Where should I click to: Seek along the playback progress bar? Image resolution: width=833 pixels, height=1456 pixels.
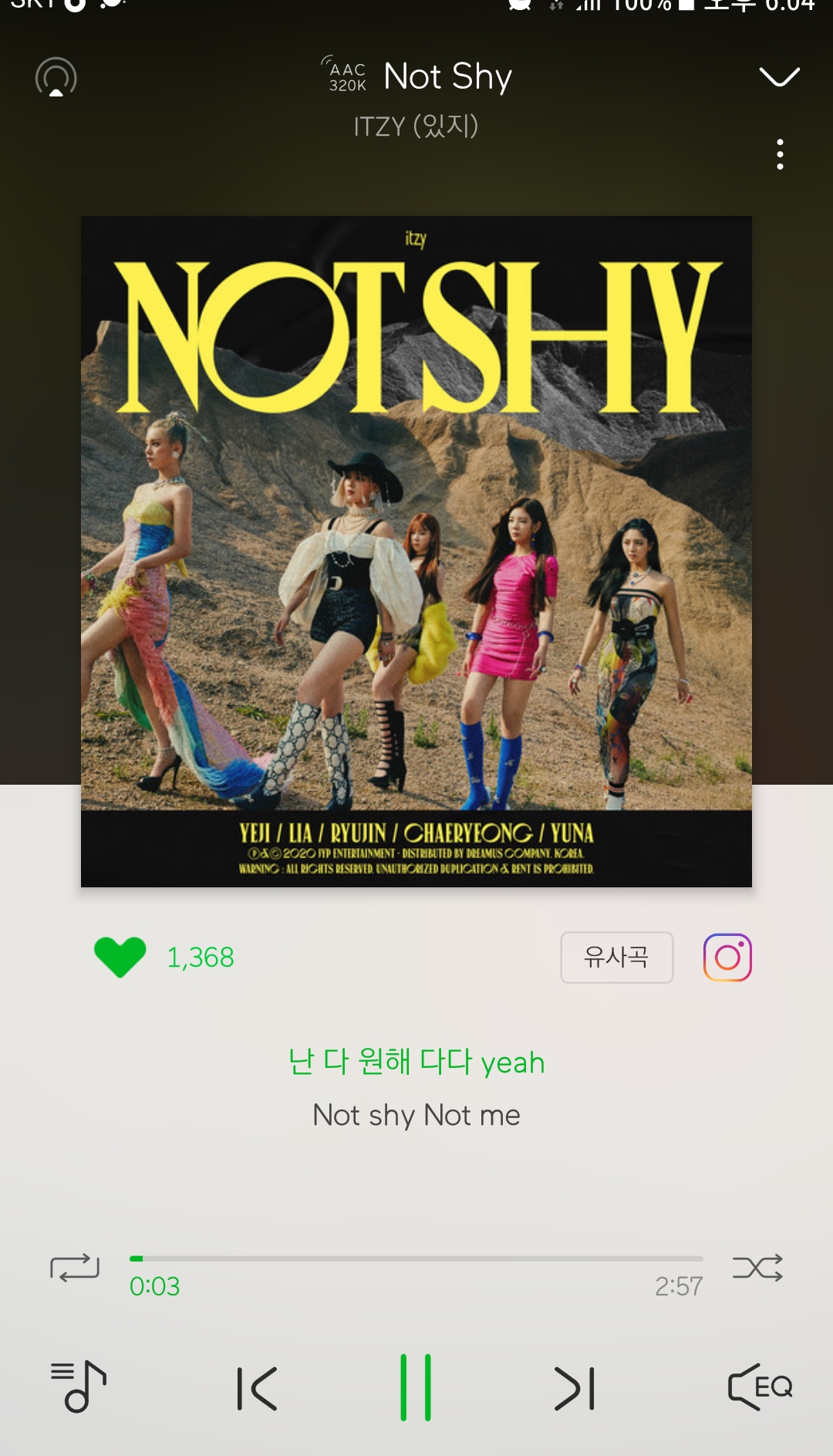coord(416,1258)
